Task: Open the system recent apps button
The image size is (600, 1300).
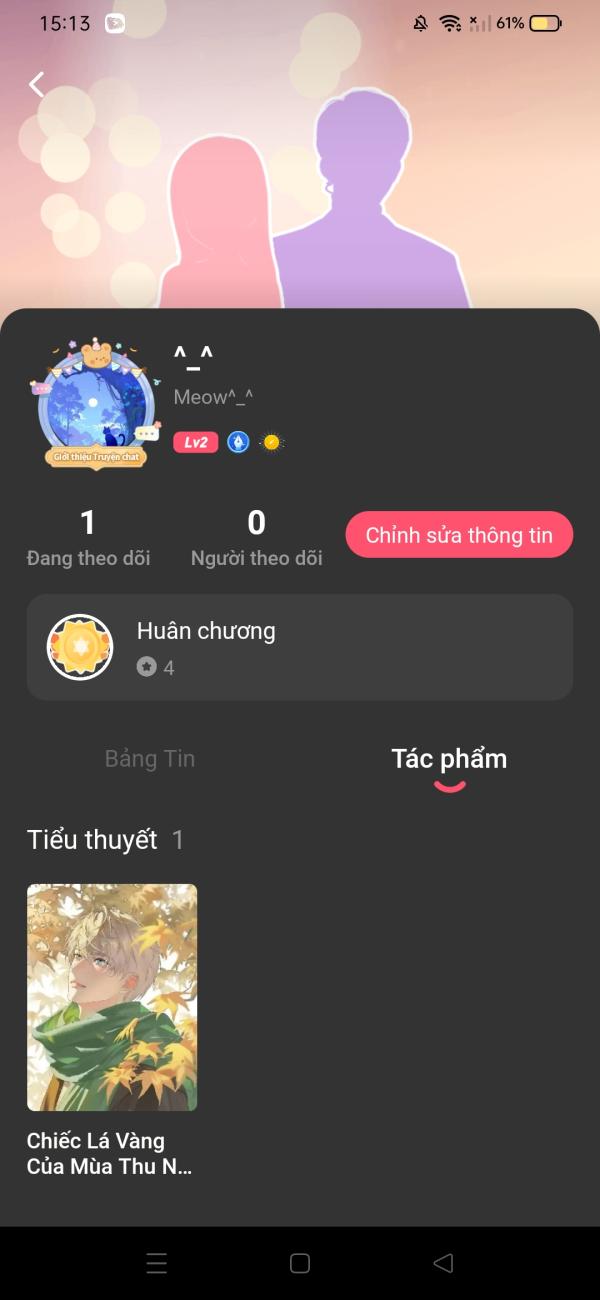Action: pyautogui.click(x=157, y=1263)
